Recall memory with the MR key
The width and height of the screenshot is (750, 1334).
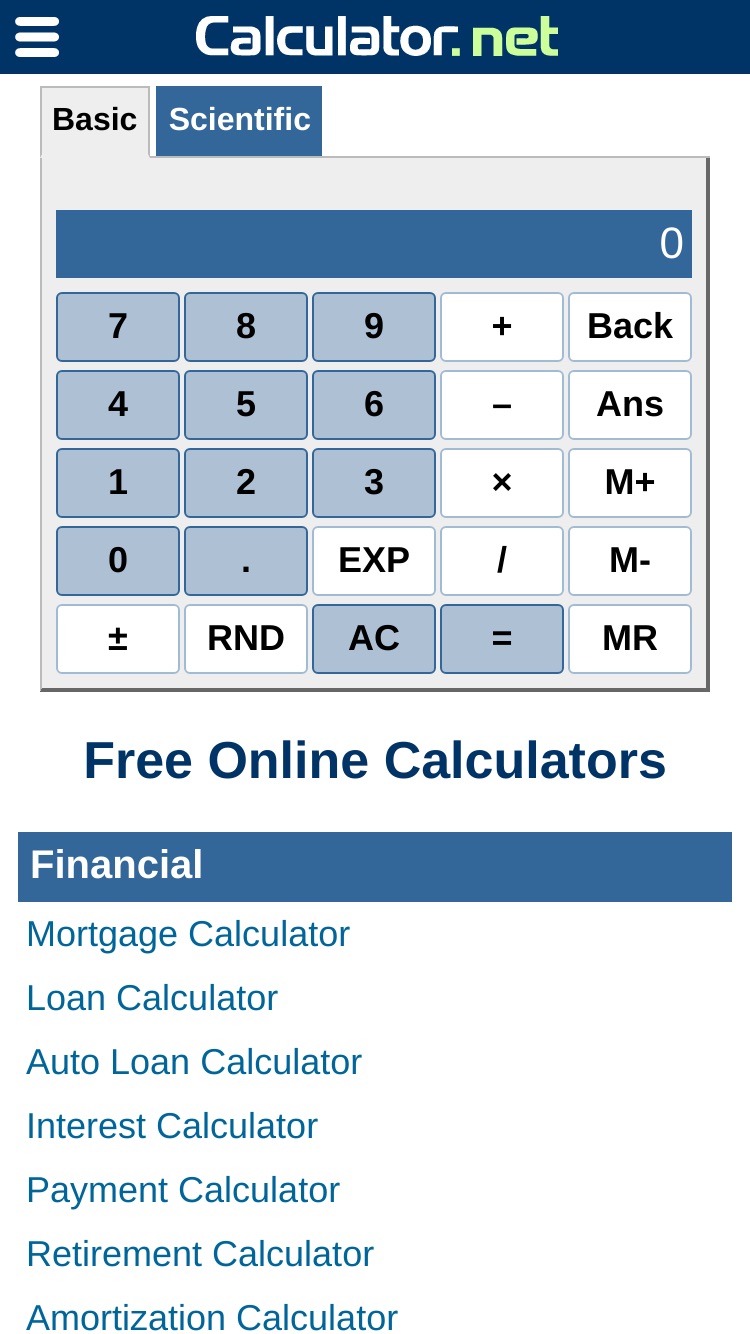[630, 639]
